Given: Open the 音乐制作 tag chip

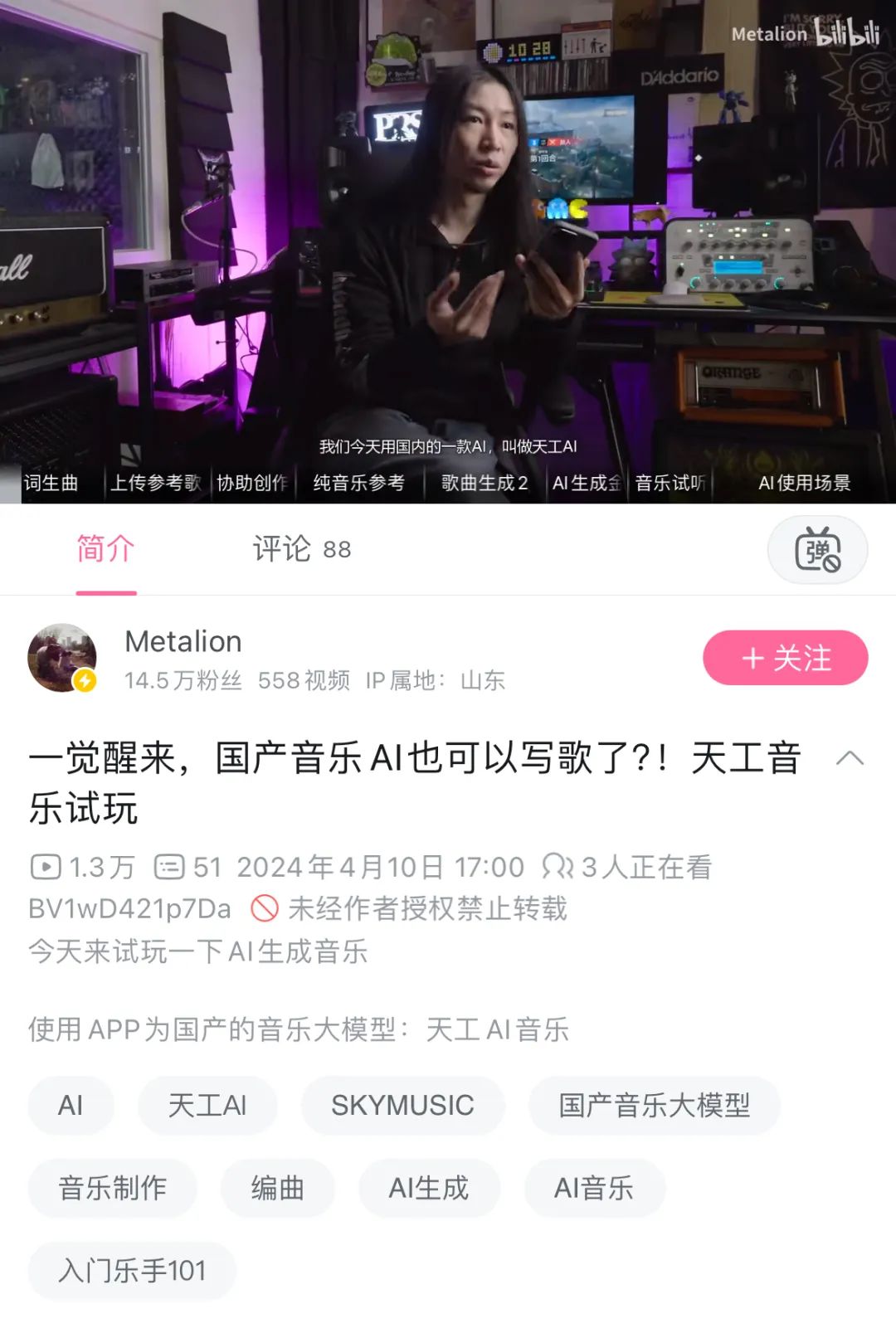Looking at the screenshot, I should [x=112, y=1188].
